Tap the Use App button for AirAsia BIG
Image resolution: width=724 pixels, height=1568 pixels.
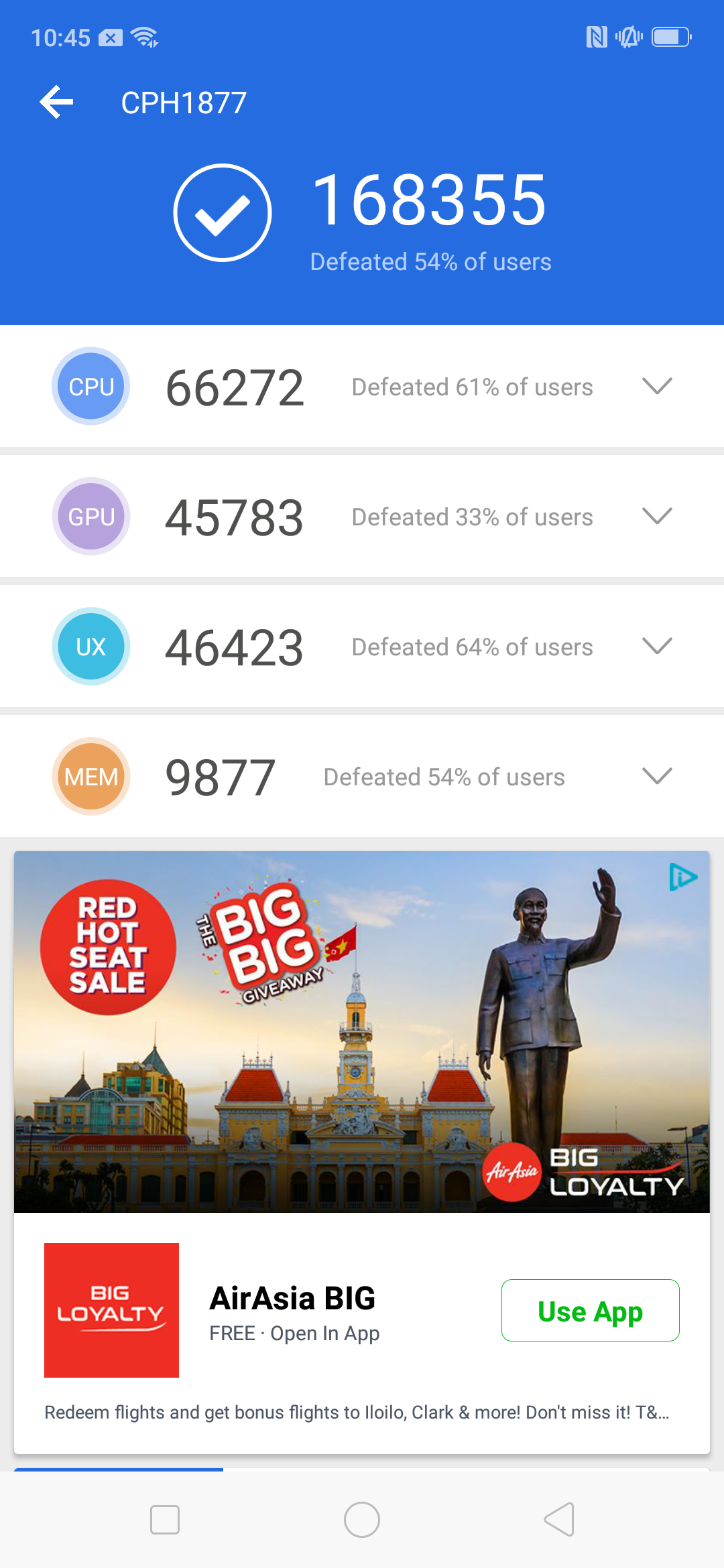tap(590, 1310)
